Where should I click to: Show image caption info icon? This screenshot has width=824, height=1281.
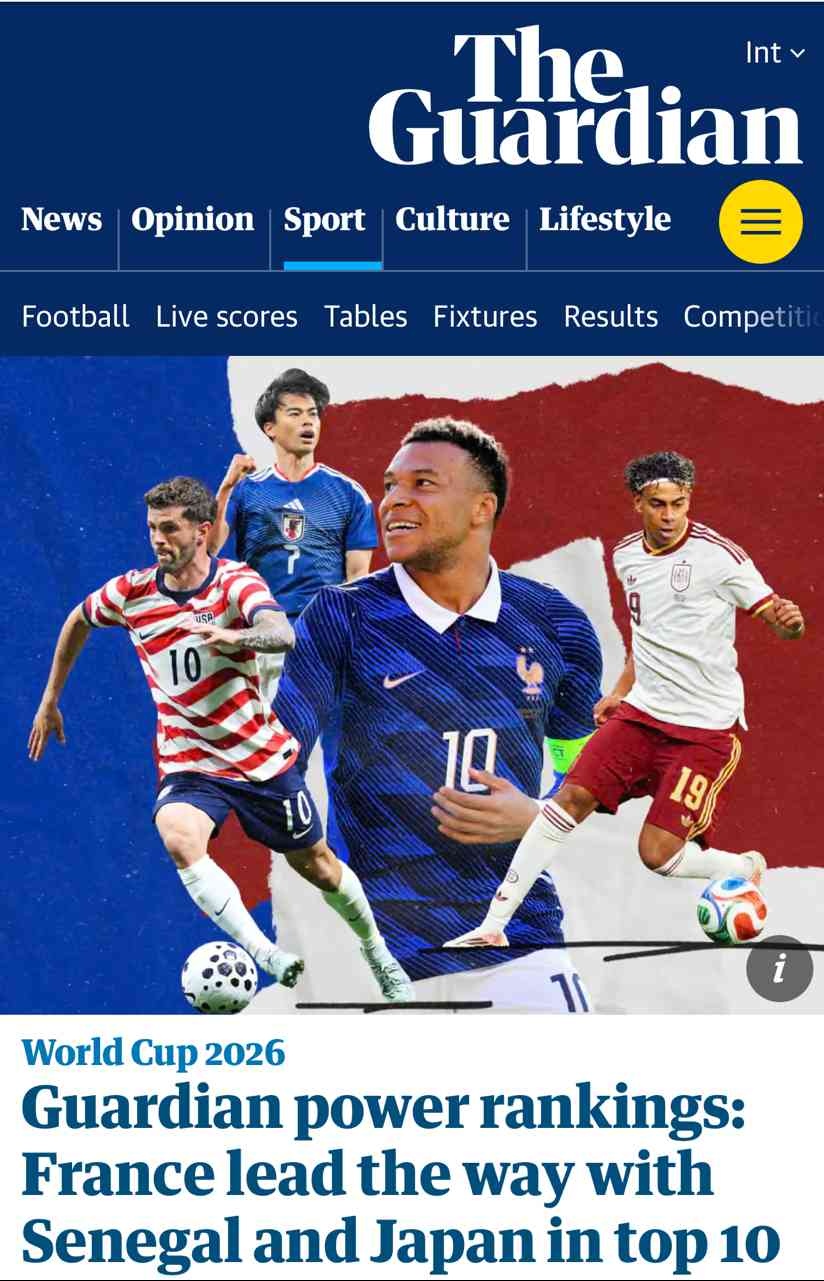[x=779, y=968]
